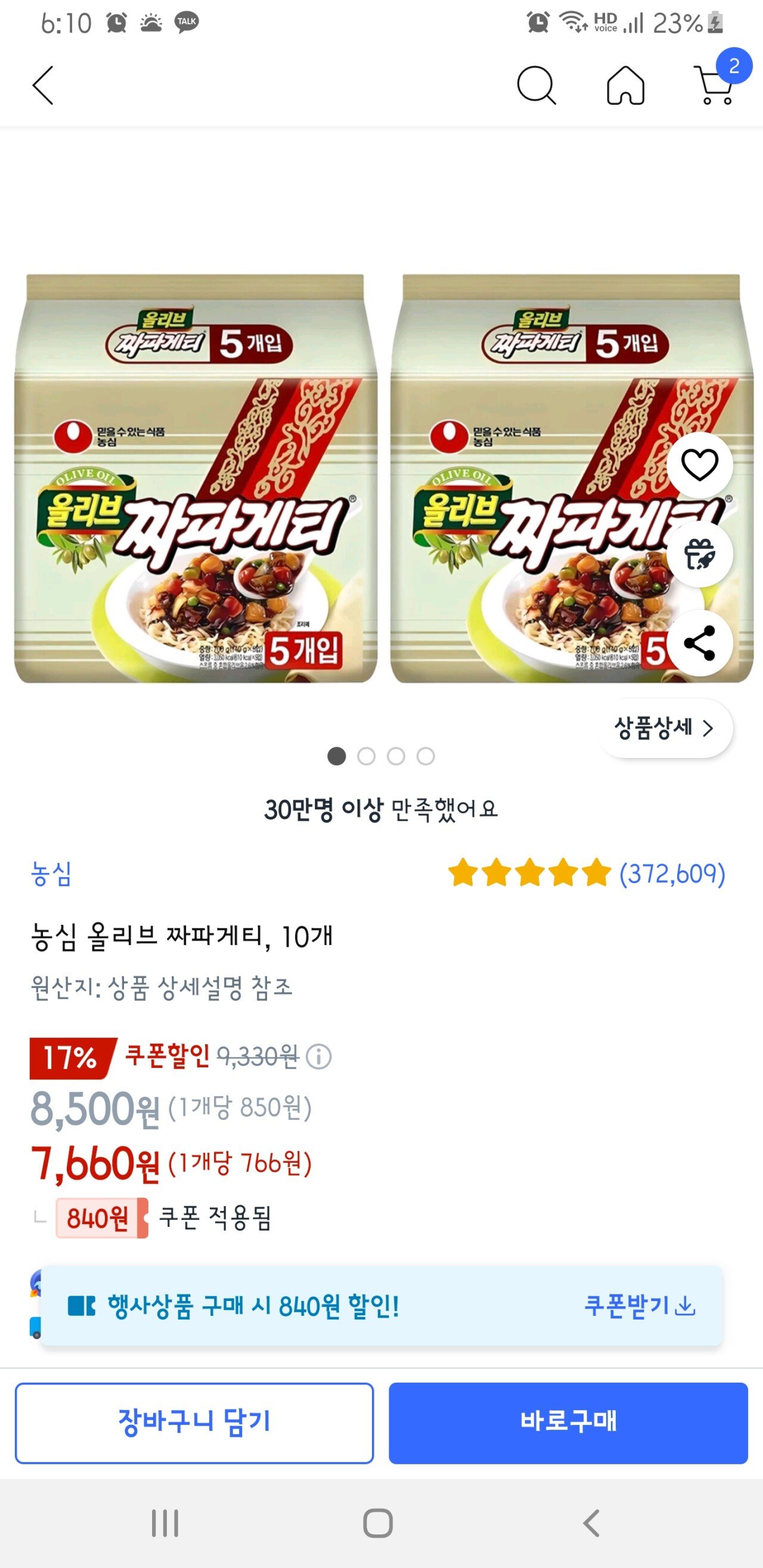
Task: Open the 농심 brand link
Action: [x=52, y=874]
